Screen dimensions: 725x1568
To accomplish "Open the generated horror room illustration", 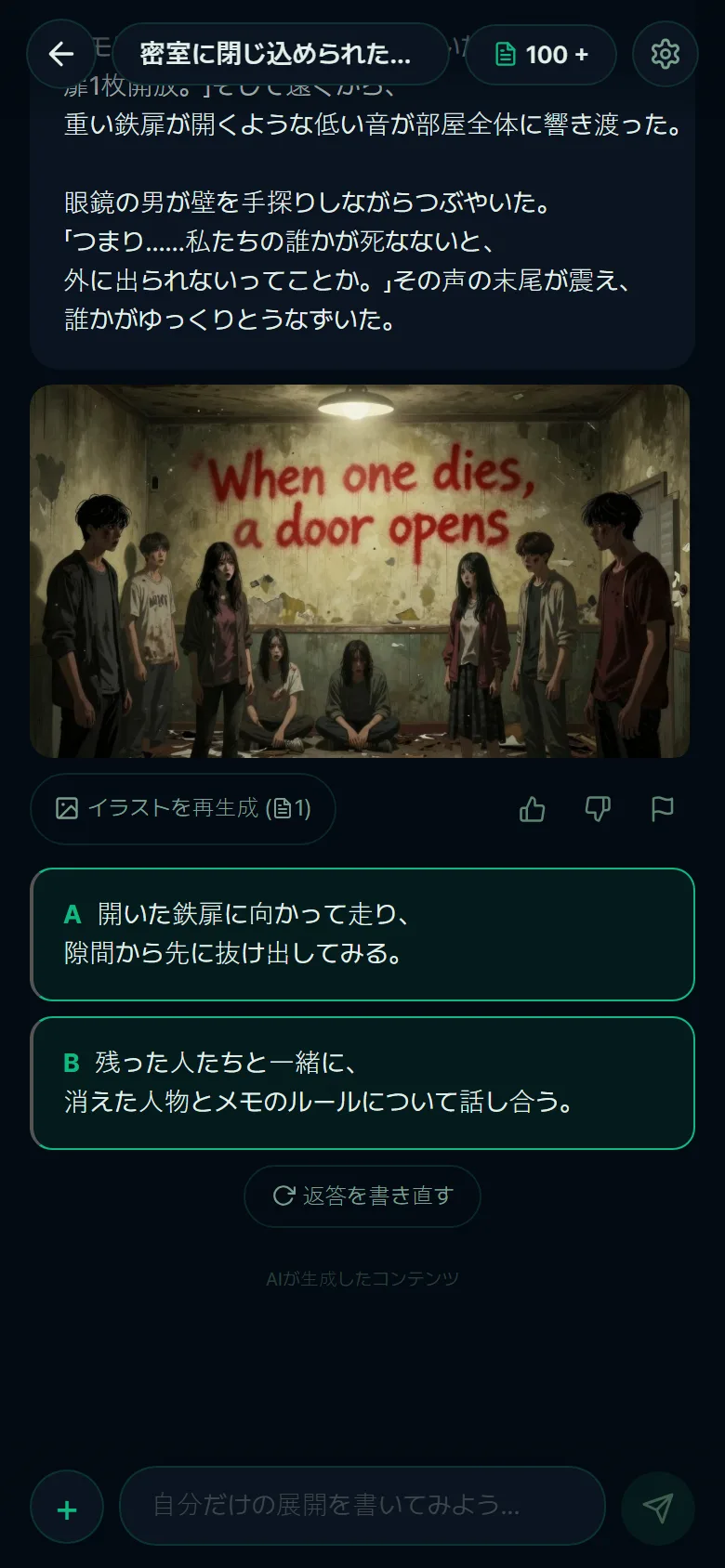I will 360,571.
